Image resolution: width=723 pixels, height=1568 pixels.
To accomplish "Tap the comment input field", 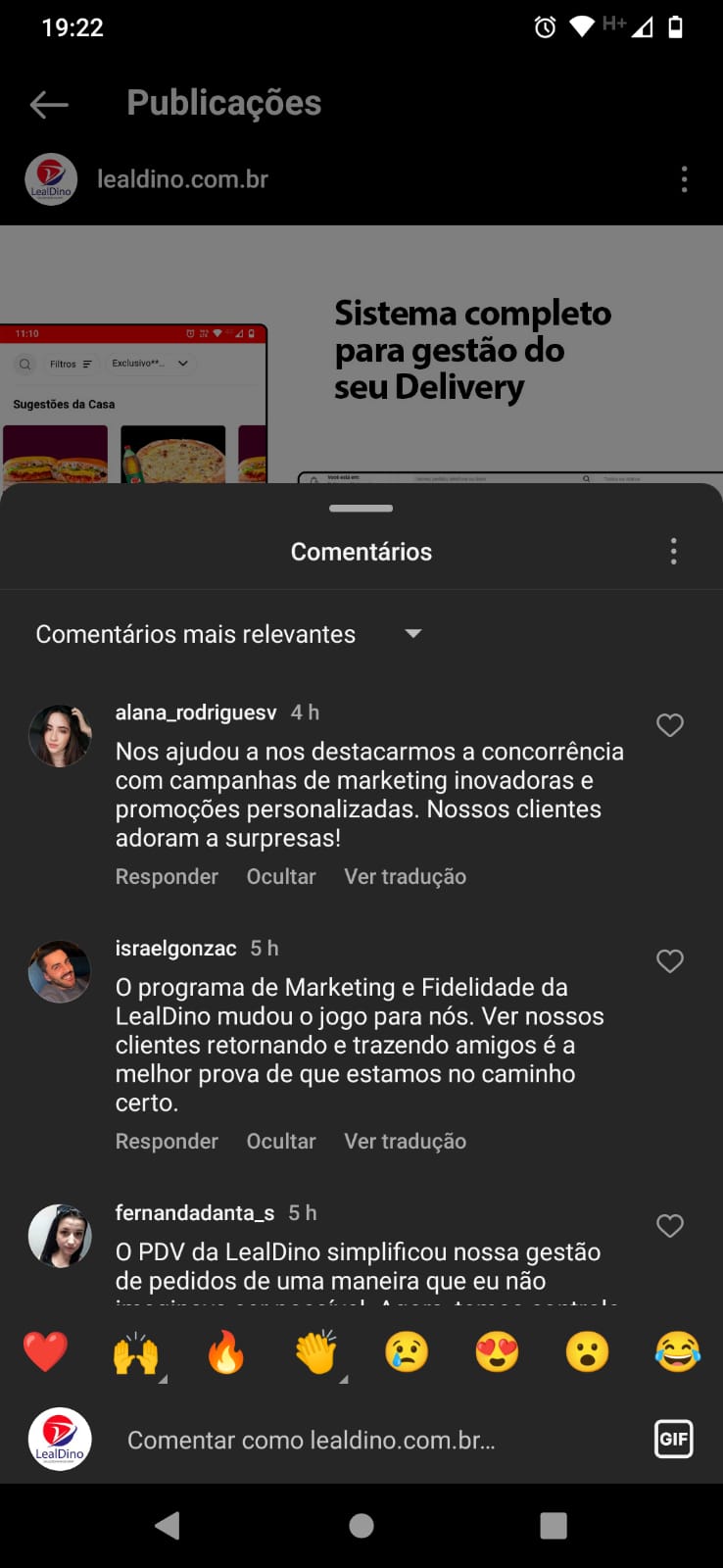I will [372, 1440].
